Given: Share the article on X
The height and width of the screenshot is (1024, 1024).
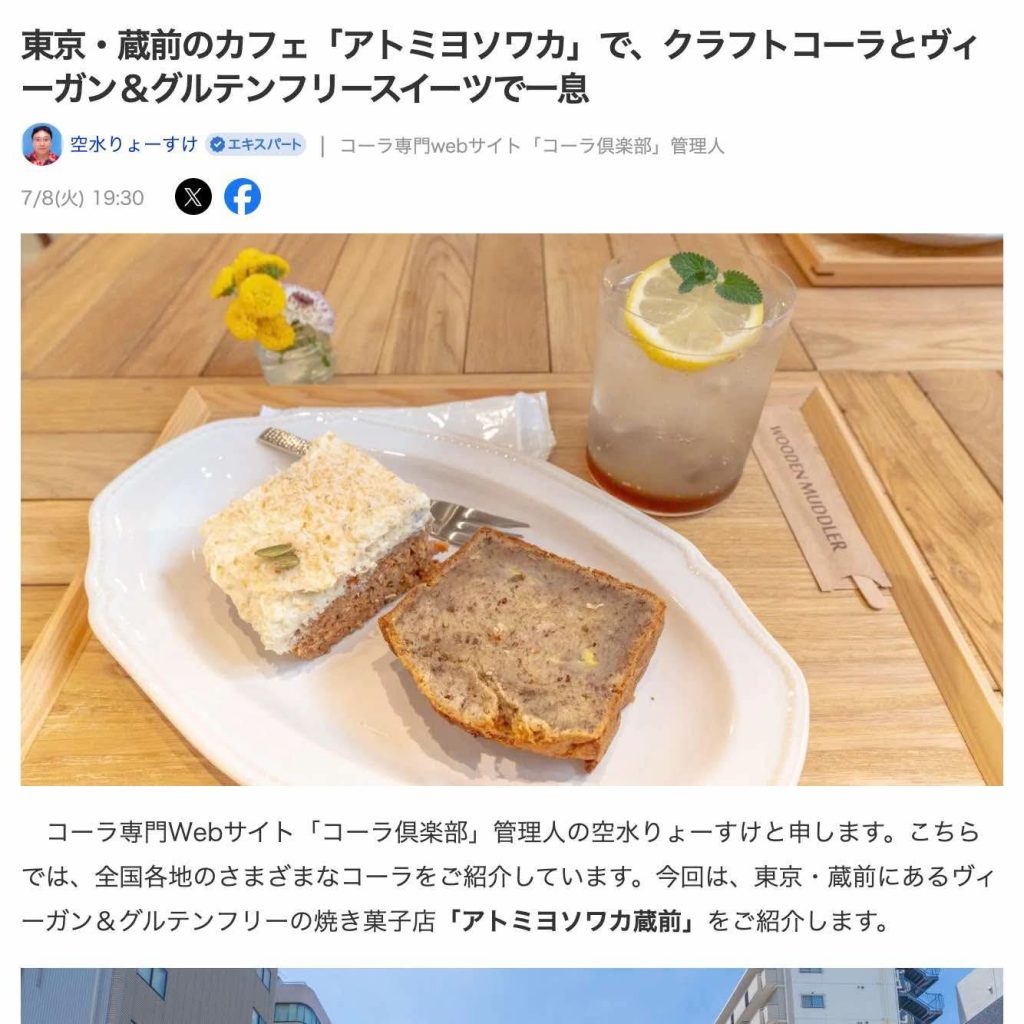Looking at the screenshot, I should (193, 197).
